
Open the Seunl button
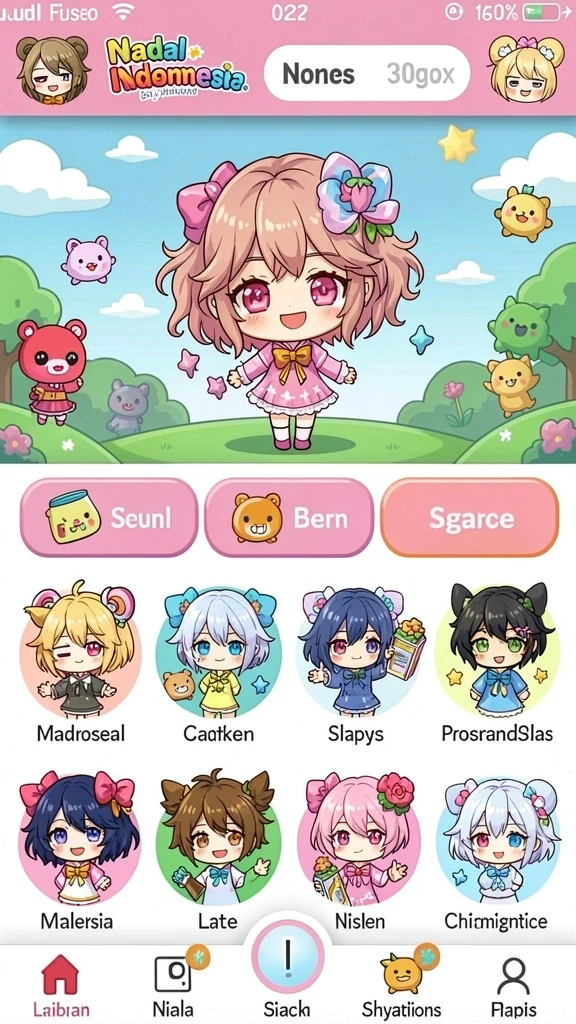point(109,517)
